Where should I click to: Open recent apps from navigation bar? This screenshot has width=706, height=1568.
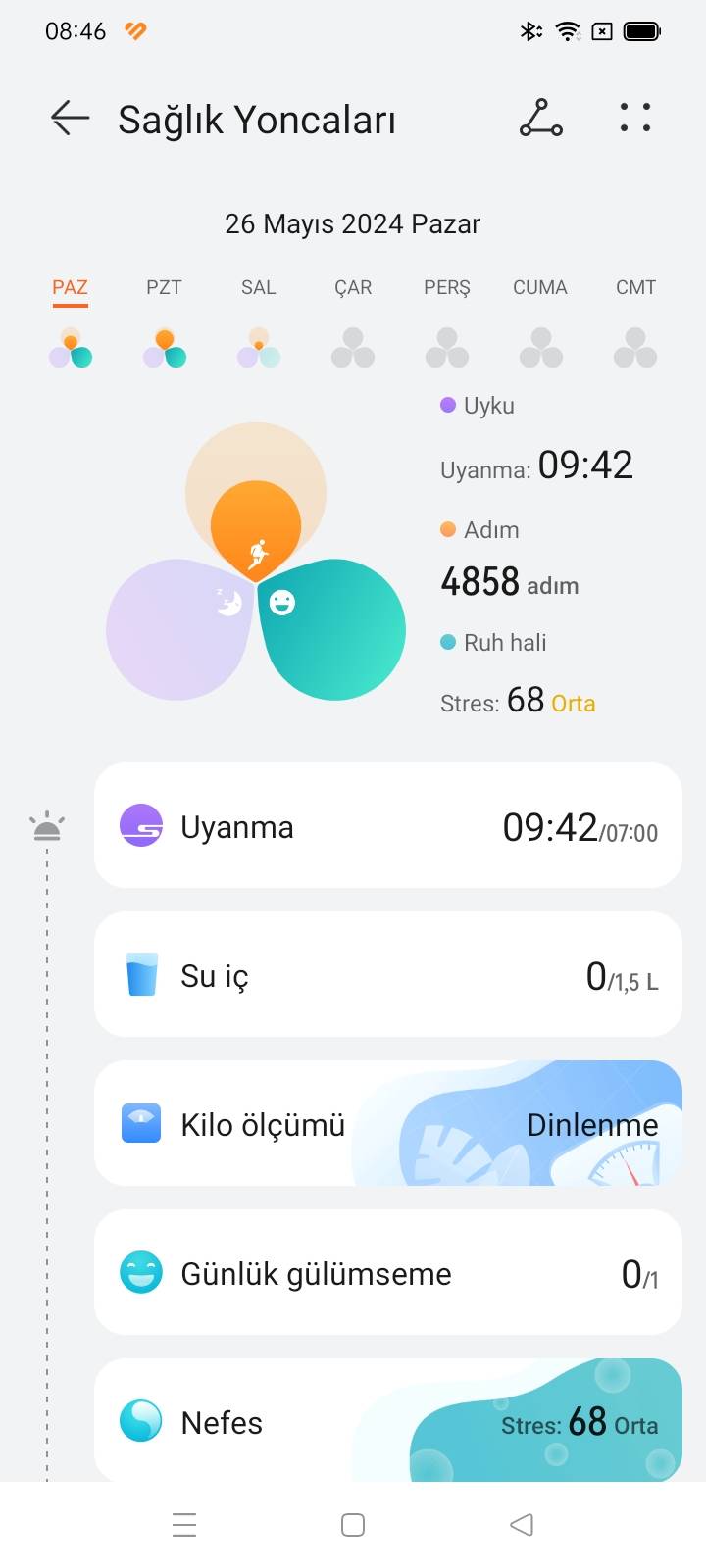pyautogui.click(x=184, y=1525)
